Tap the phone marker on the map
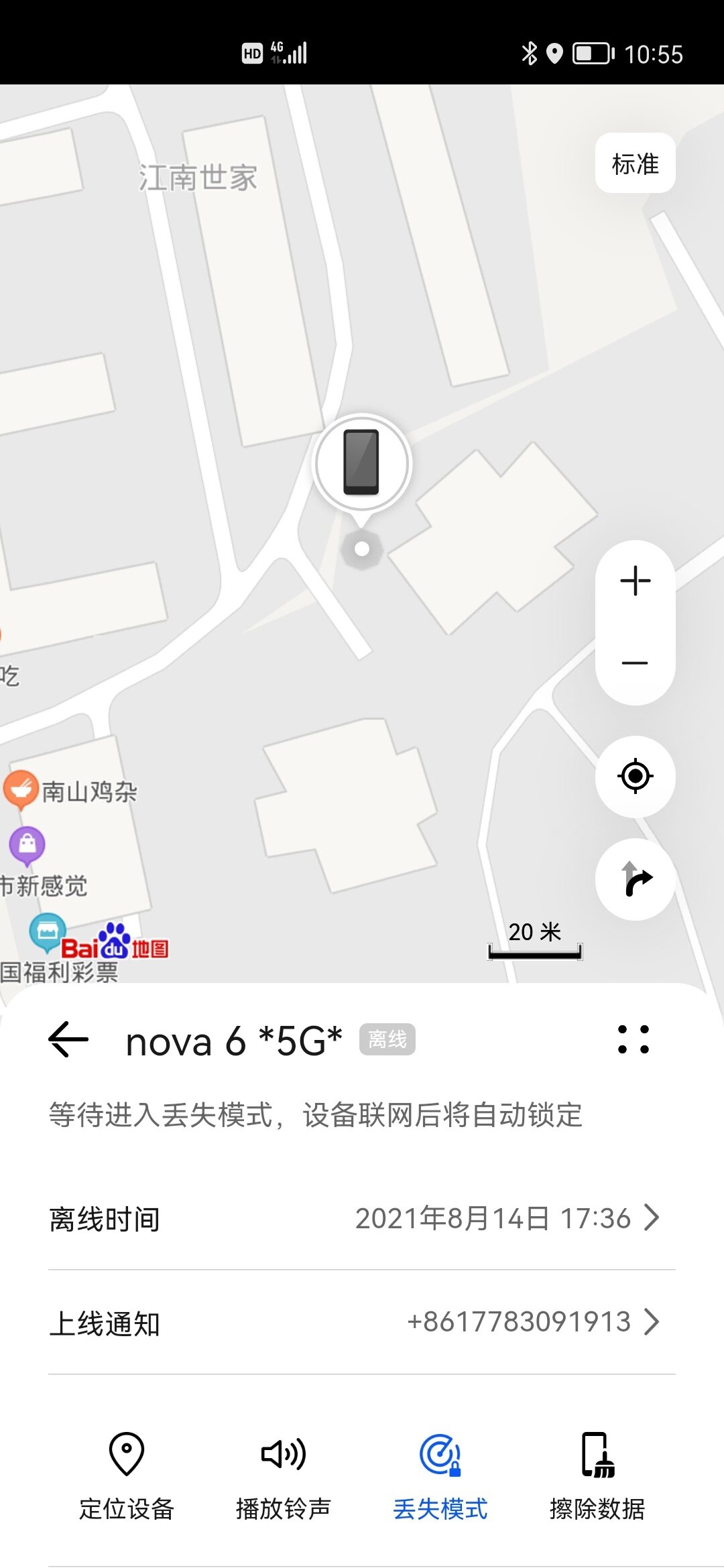 tap(361, 464)
